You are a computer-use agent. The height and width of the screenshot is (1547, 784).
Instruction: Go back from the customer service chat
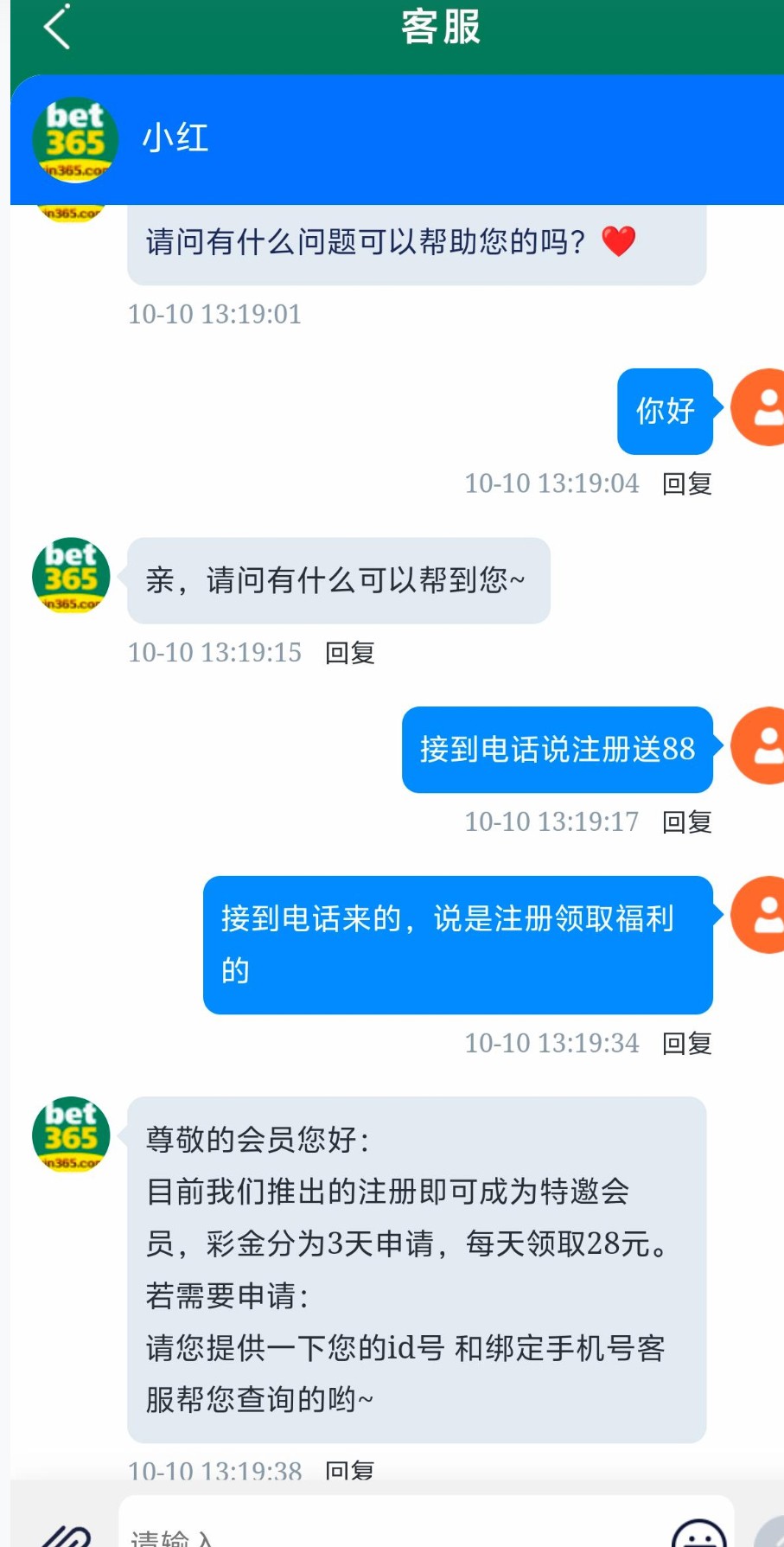tap(57, 27)
